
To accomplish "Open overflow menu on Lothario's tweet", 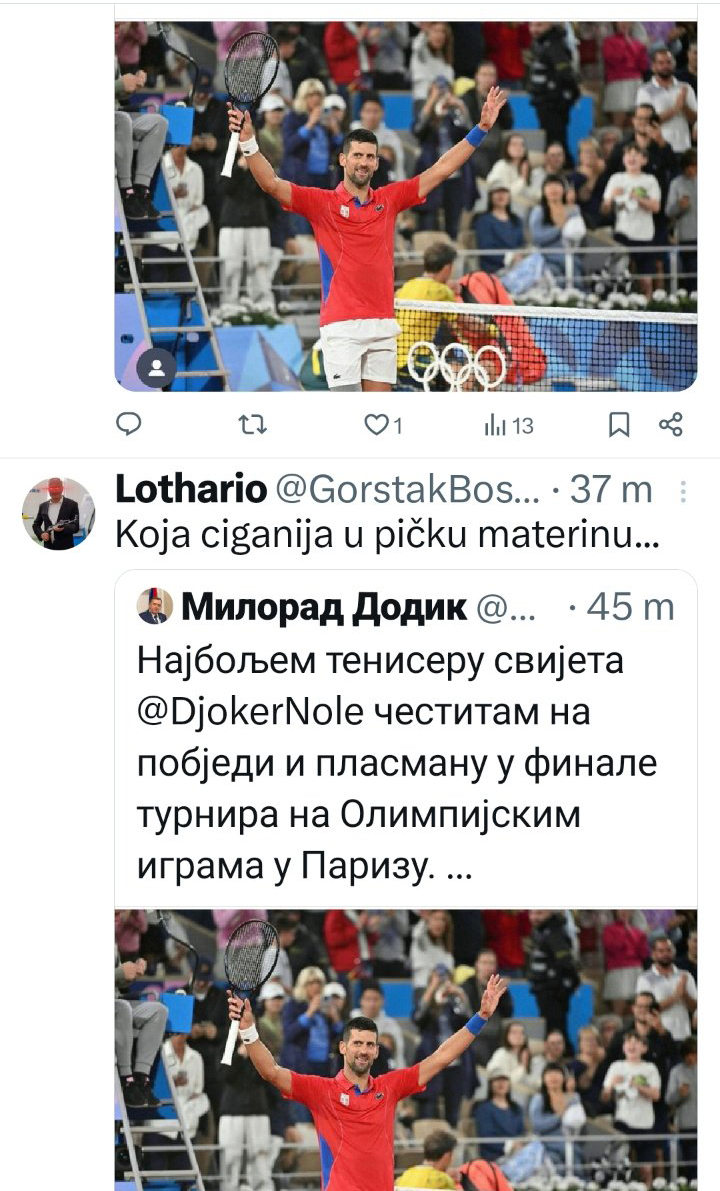I will click(x=683, y=492).
